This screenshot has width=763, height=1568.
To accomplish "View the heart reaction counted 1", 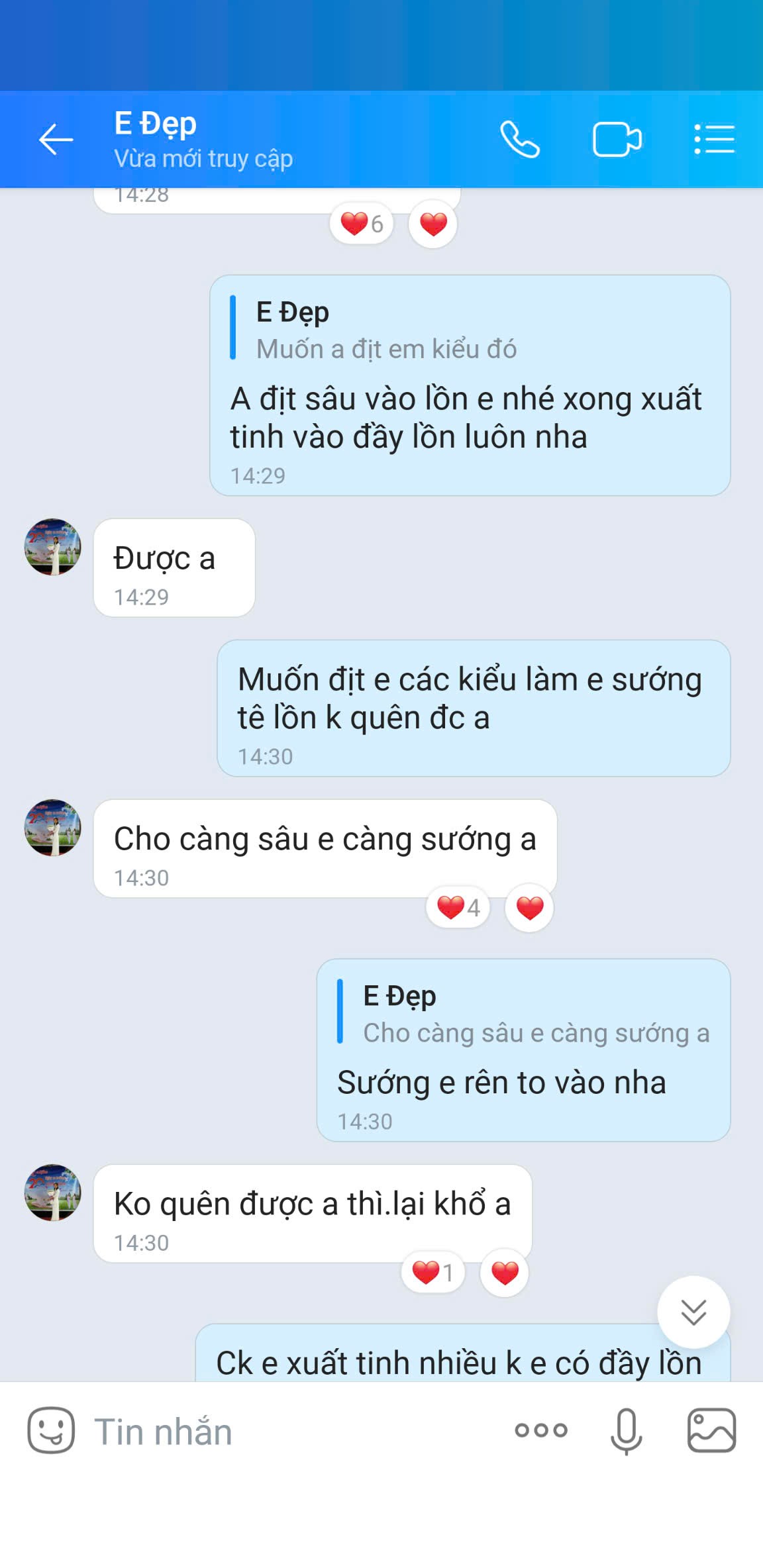I will point(433,1272).
